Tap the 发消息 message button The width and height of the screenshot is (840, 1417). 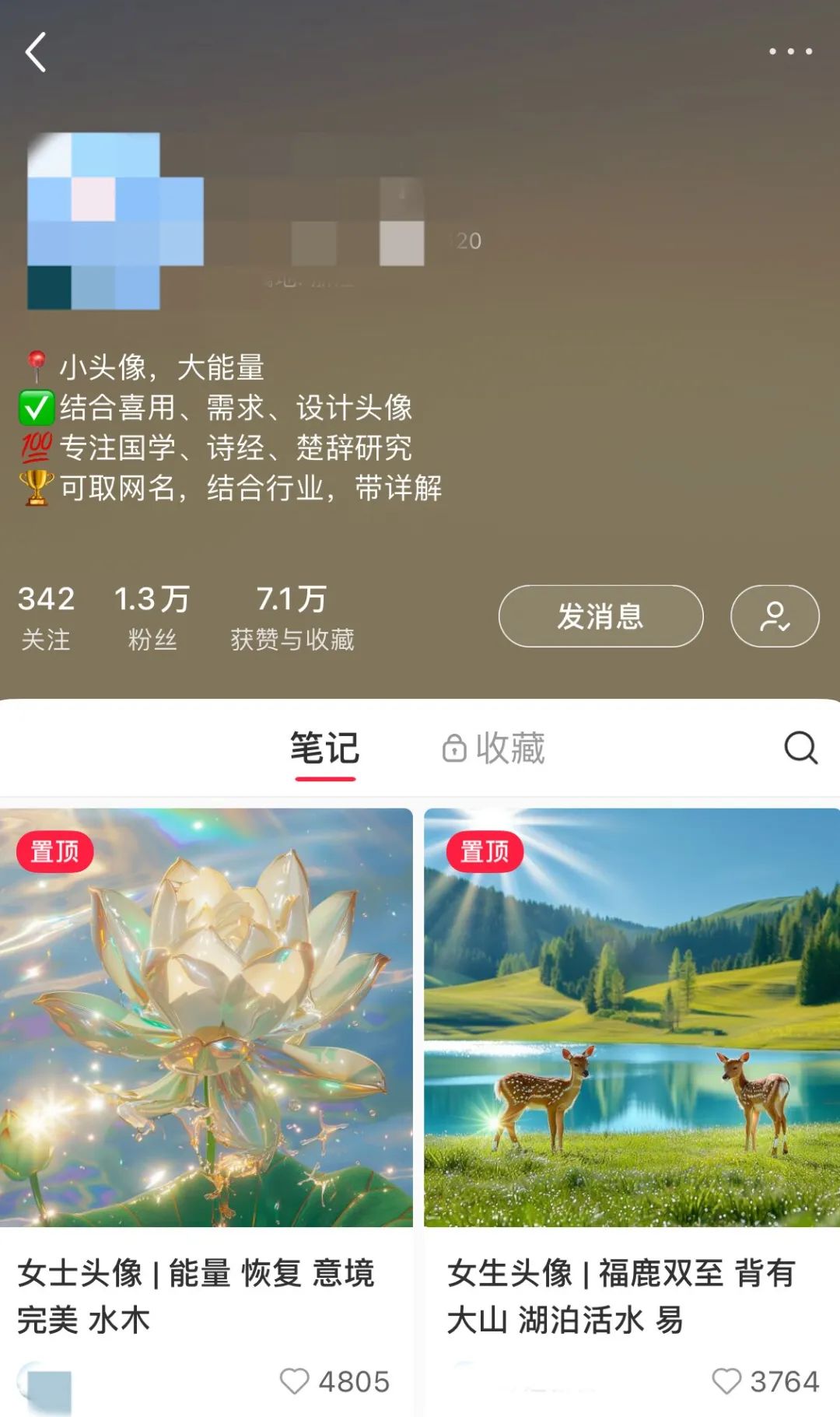click(x=600, y=616)
